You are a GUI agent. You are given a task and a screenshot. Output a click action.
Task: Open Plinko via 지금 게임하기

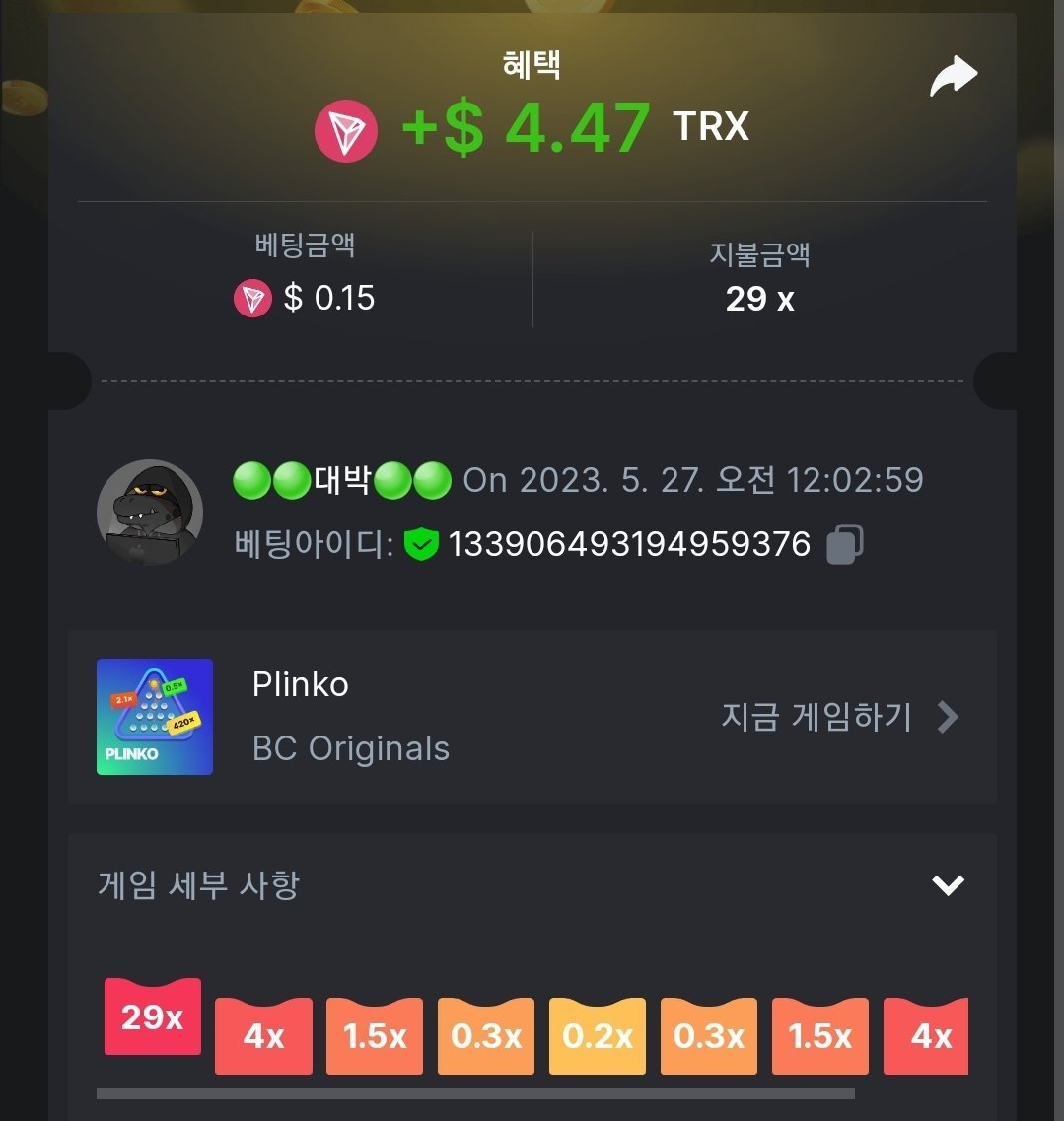839,717
